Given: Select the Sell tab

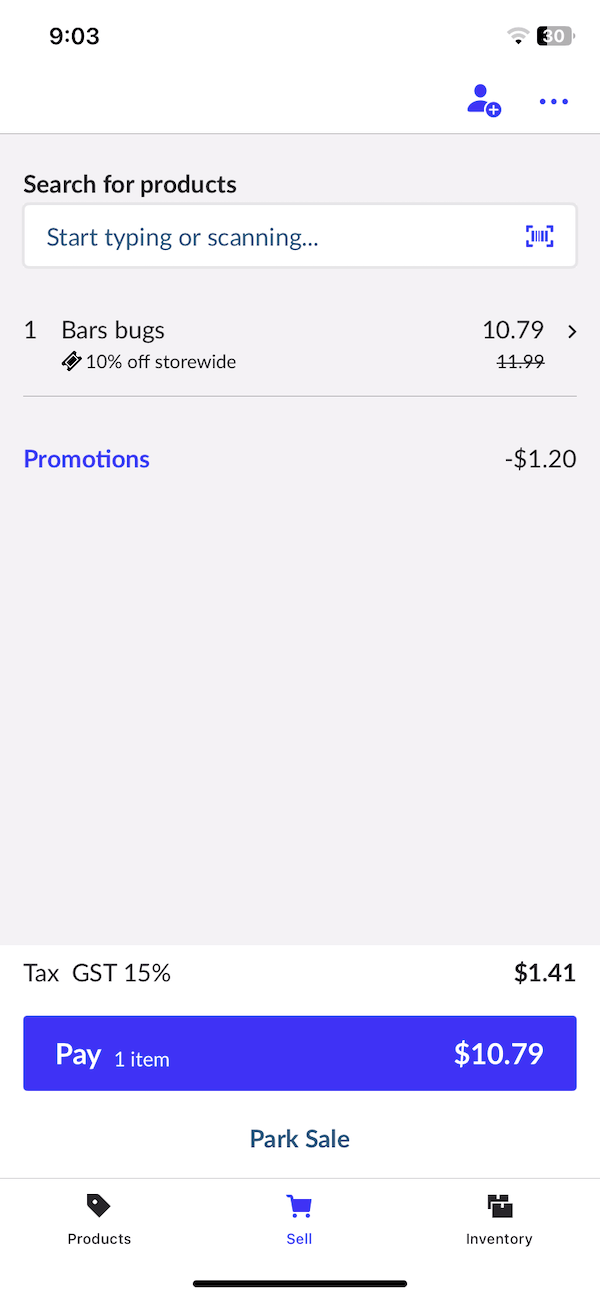Looking at the screenshot, I should pyautogui.click(x=299, y=1218).
